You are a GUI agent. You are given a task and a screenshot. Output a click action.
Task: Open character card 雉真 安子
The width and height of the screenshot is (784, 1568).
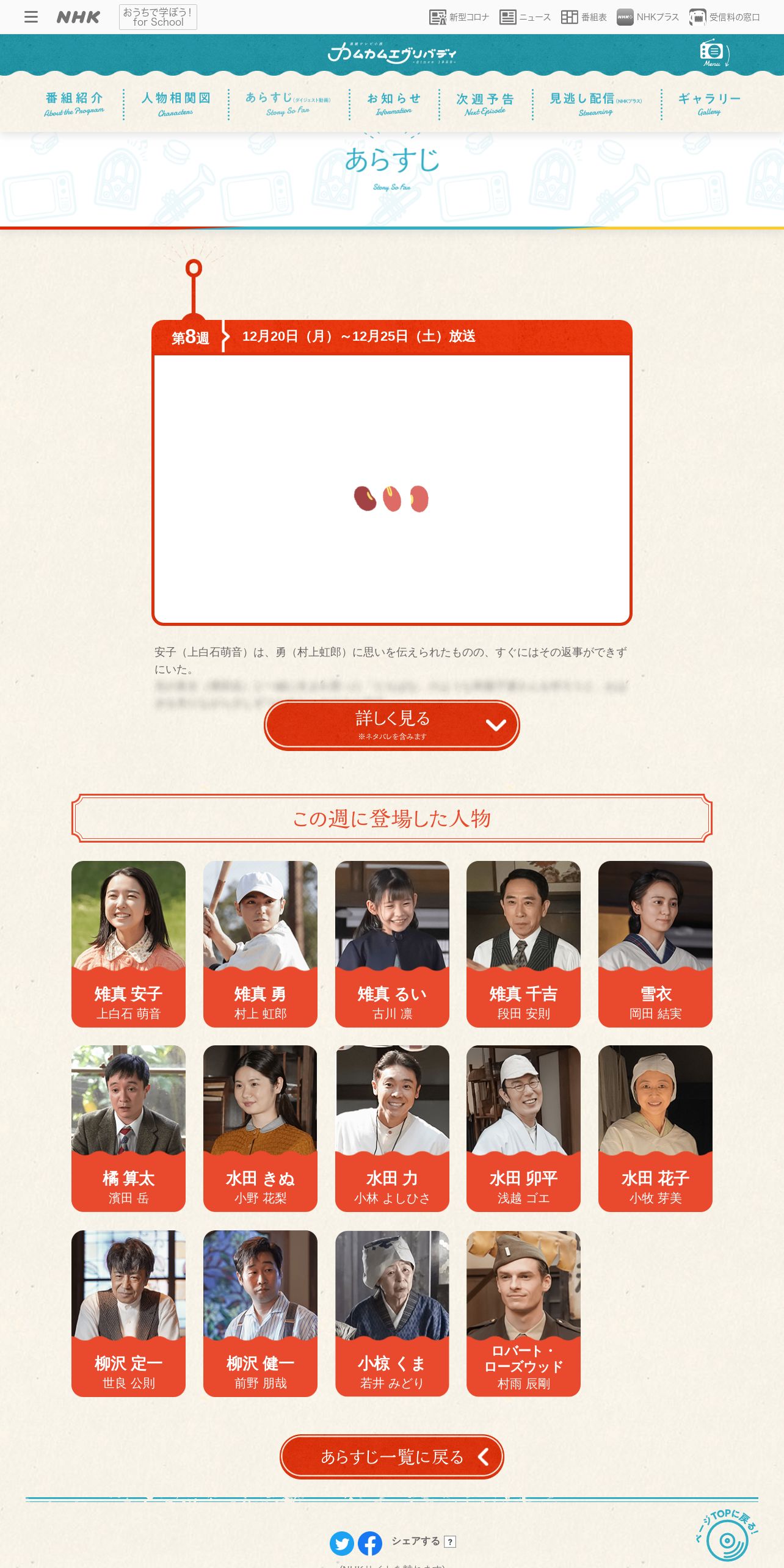coord(128,944)
